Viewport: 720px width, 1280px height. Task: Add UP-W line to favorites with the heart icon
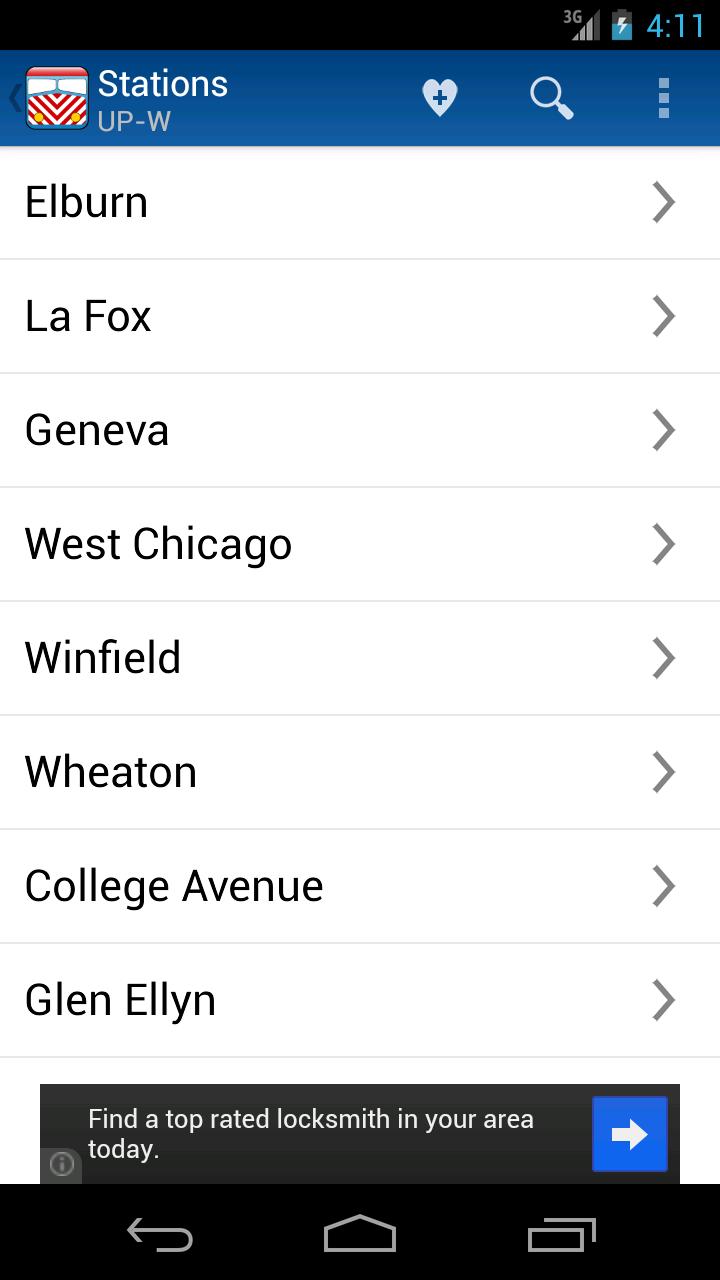439,98
